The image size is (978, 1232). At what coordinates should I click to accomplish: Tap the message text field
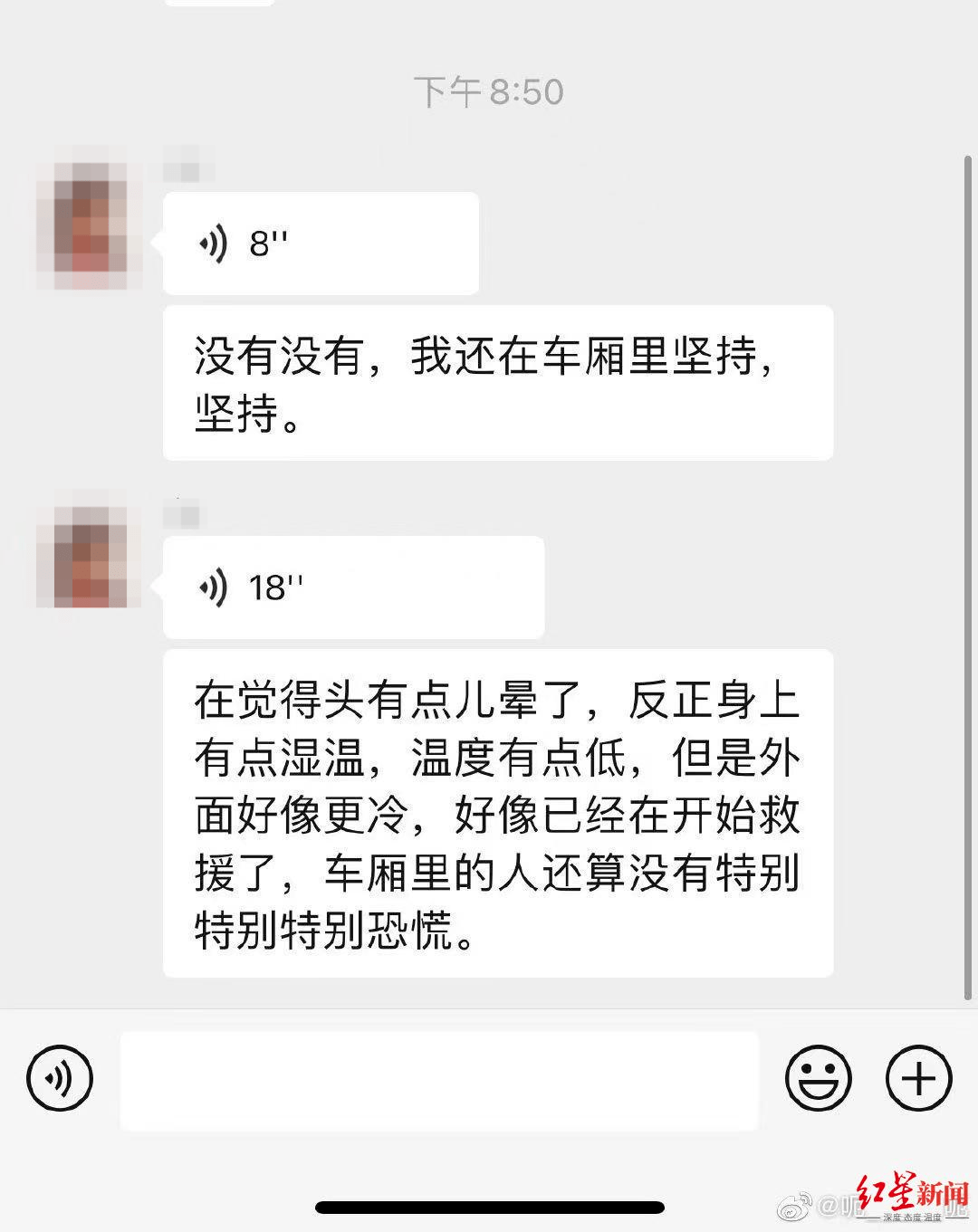point(439,1080)
